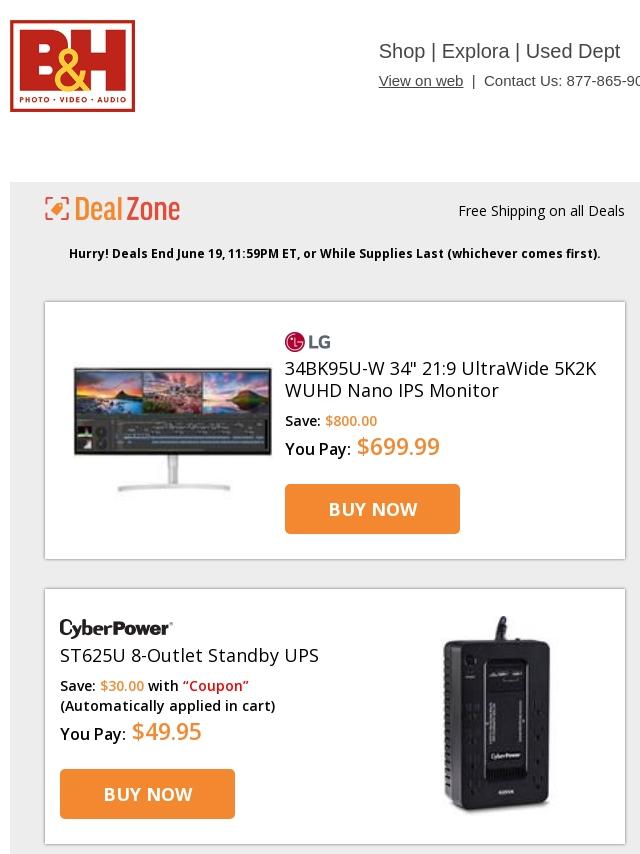The height and width of the screenshot is (854, 640).
Task: View the CyberPower UPS product image
Action: coord(496,713)
